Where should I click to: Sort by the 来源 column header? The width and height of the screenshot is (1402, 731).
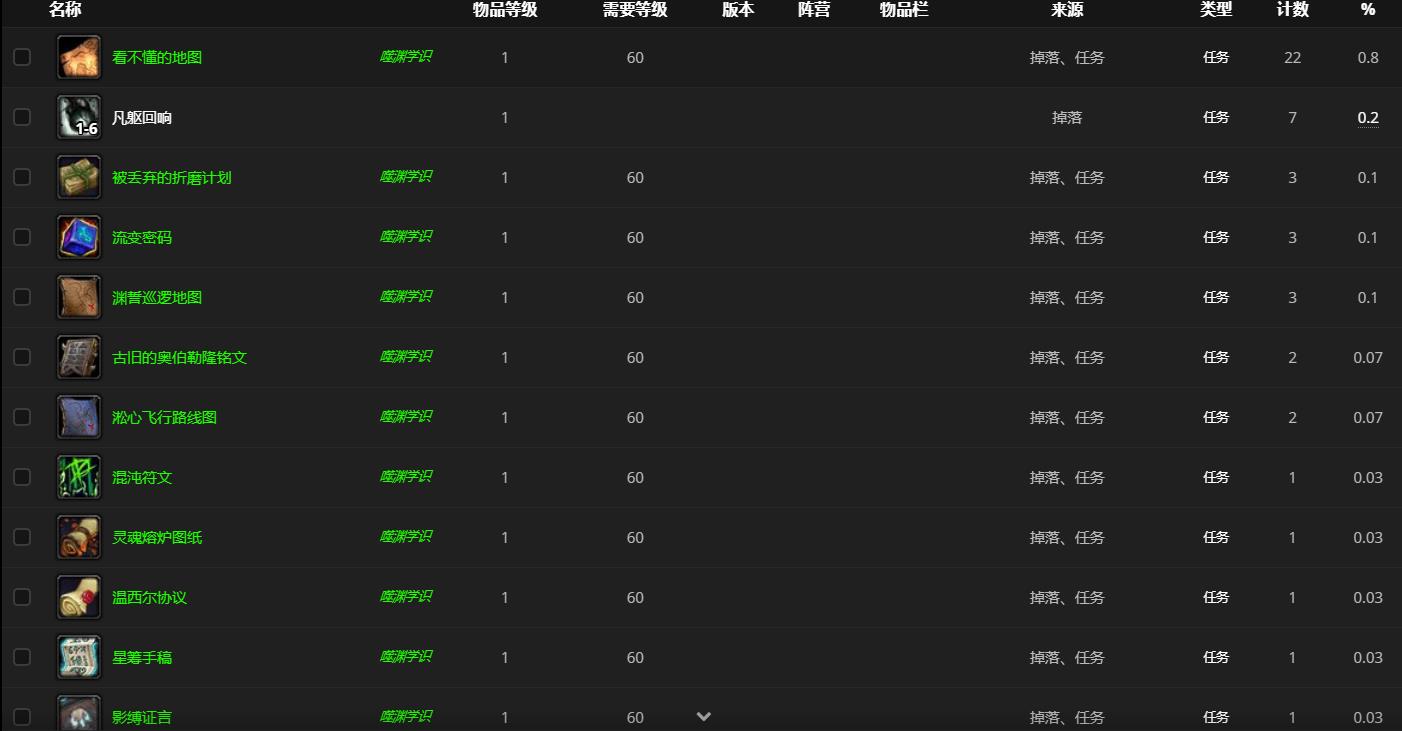pyautogui.click(x=1067, y=10)
